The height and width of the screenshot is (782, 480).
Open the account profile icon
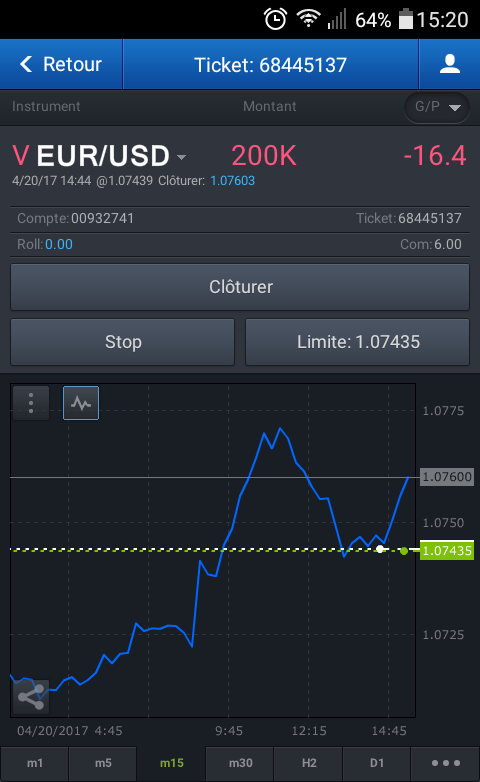point(450,64)
